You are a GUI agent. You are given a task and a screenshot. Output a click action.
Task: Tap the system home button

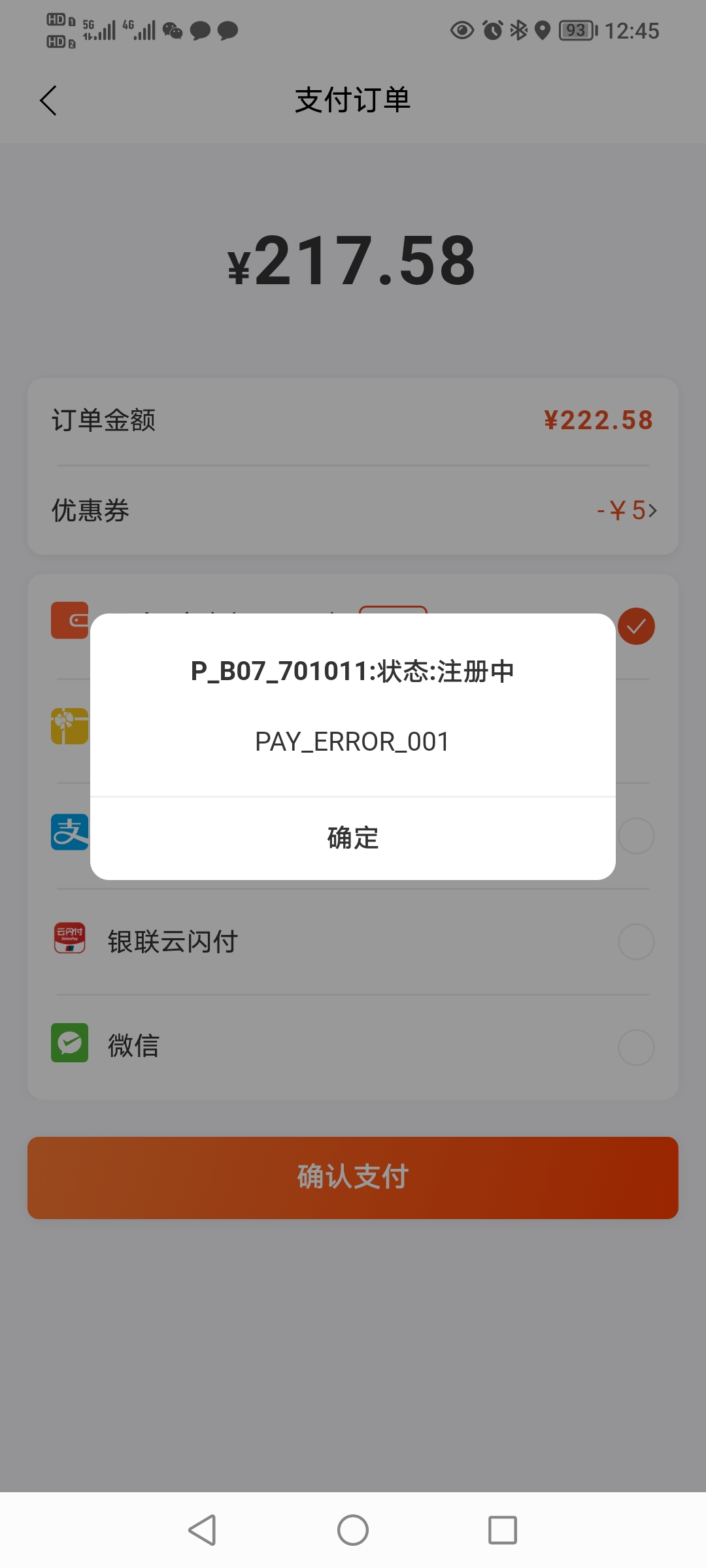click(353, 1530)
